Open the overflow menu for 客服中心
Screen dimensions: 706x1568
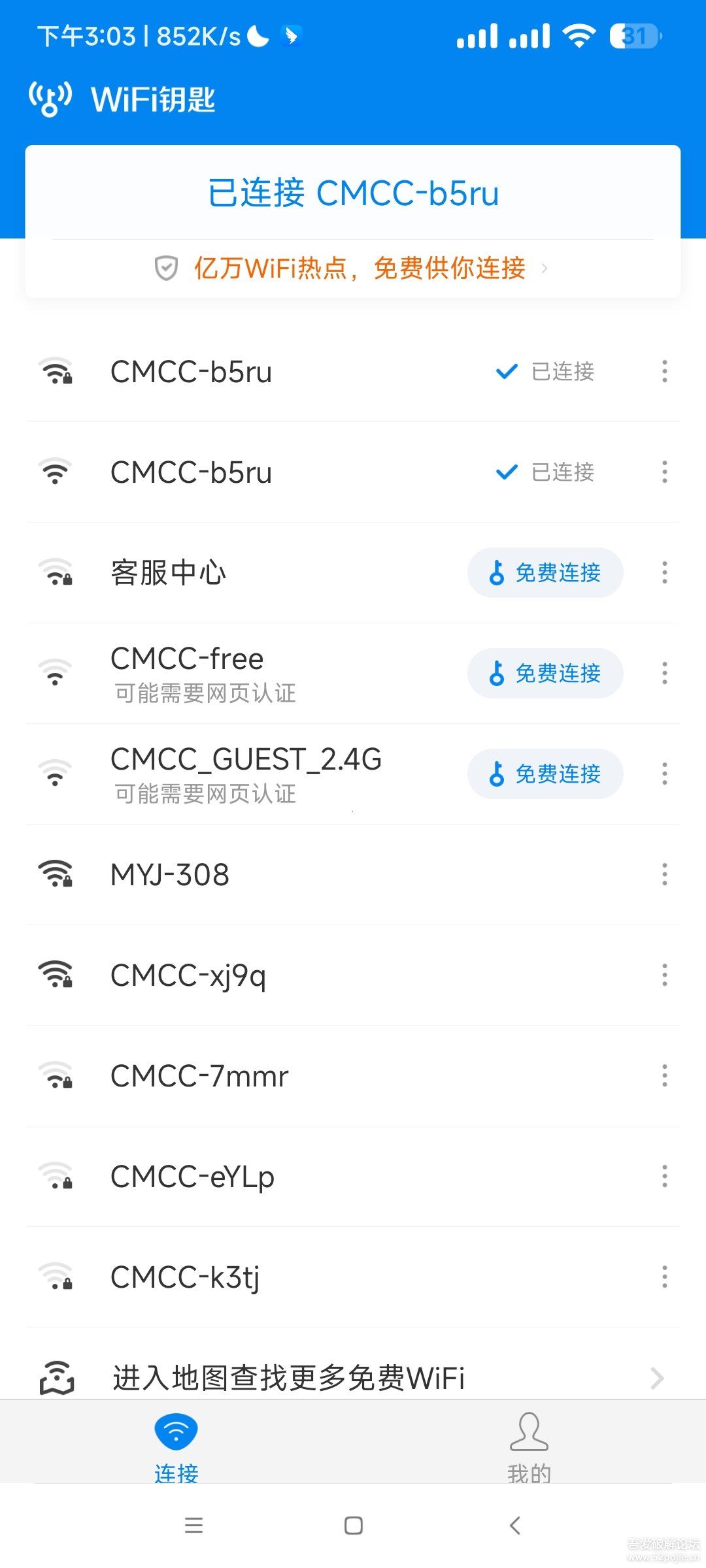click(x=665, y=573)
